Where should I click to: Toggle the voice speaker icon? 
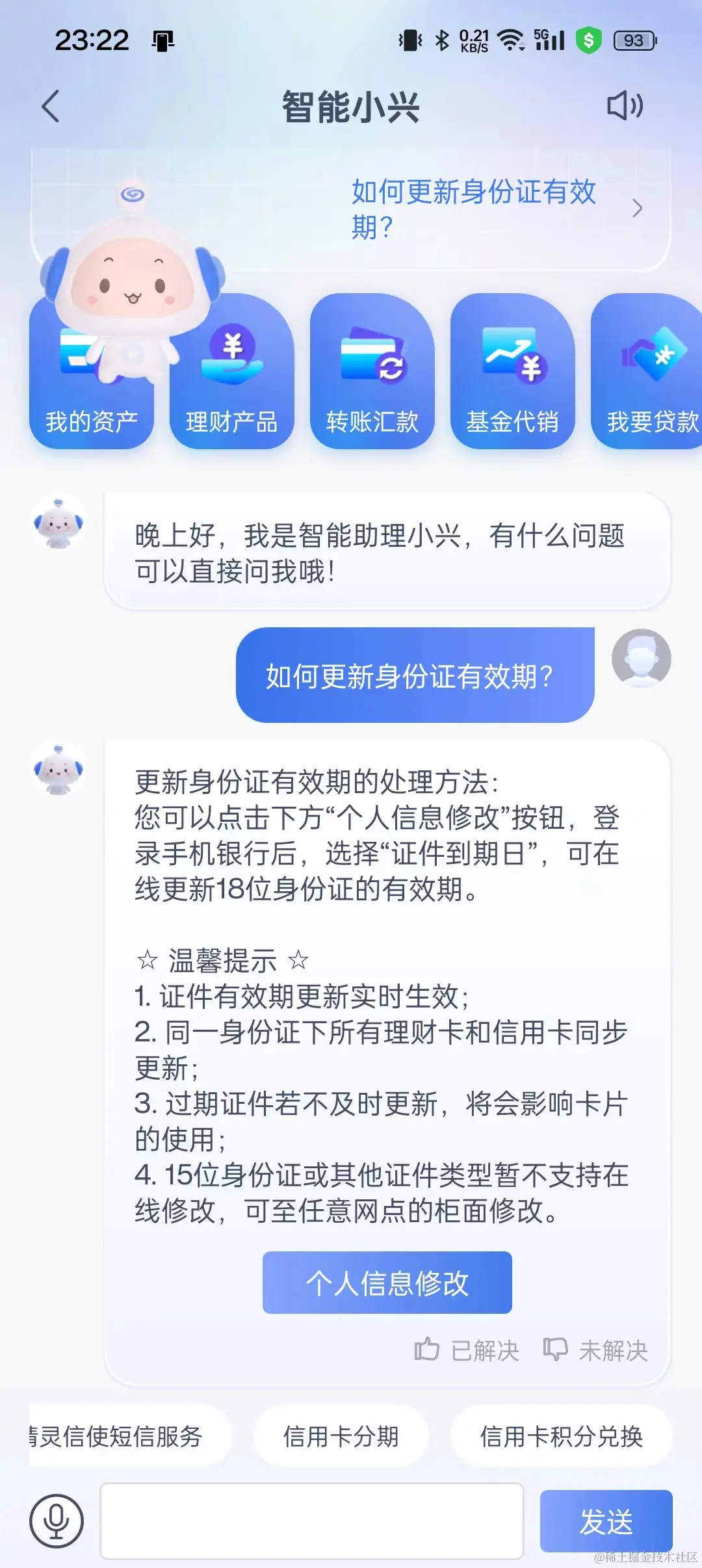click(x=625, y=106)
